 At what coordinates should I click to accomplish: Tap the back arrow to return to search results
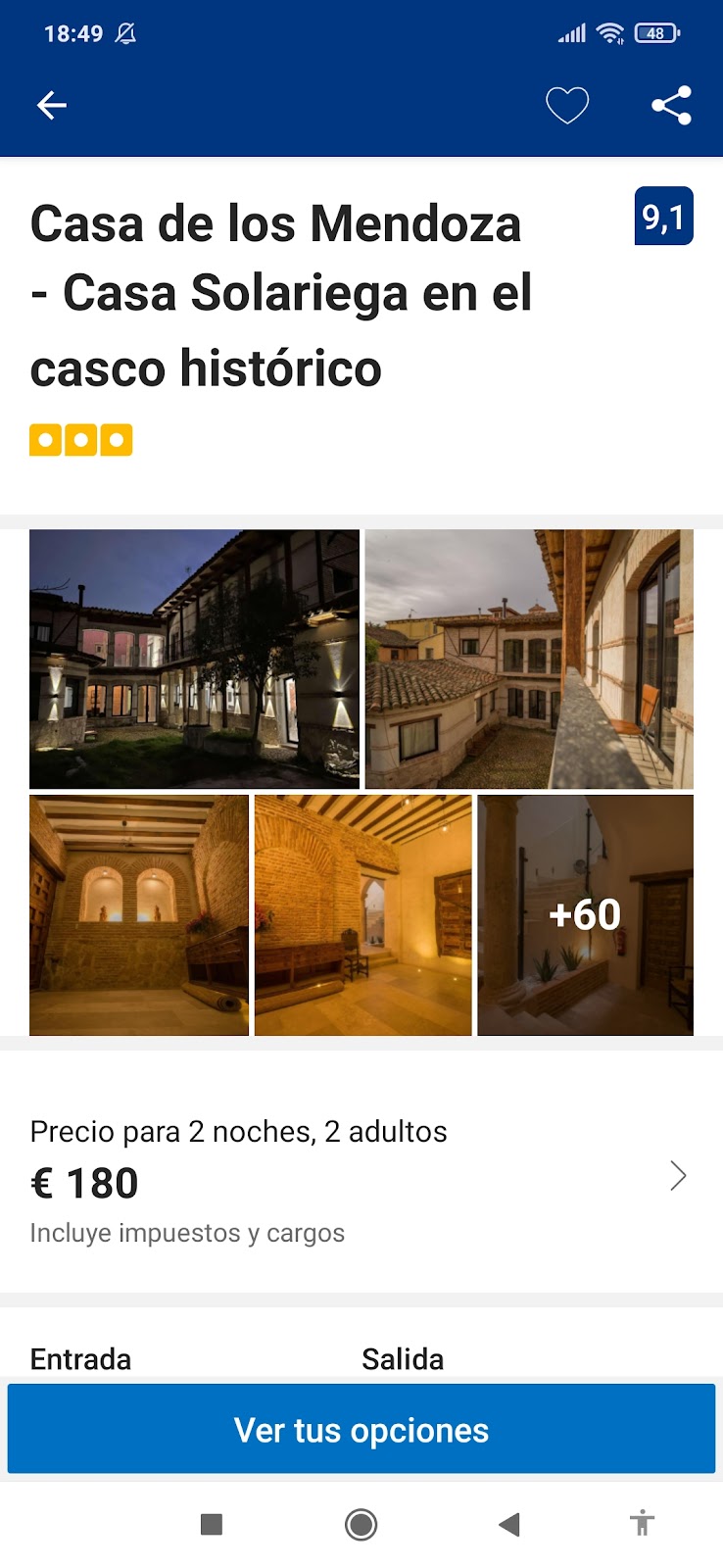pyautogui.click(x=52, y=104)
